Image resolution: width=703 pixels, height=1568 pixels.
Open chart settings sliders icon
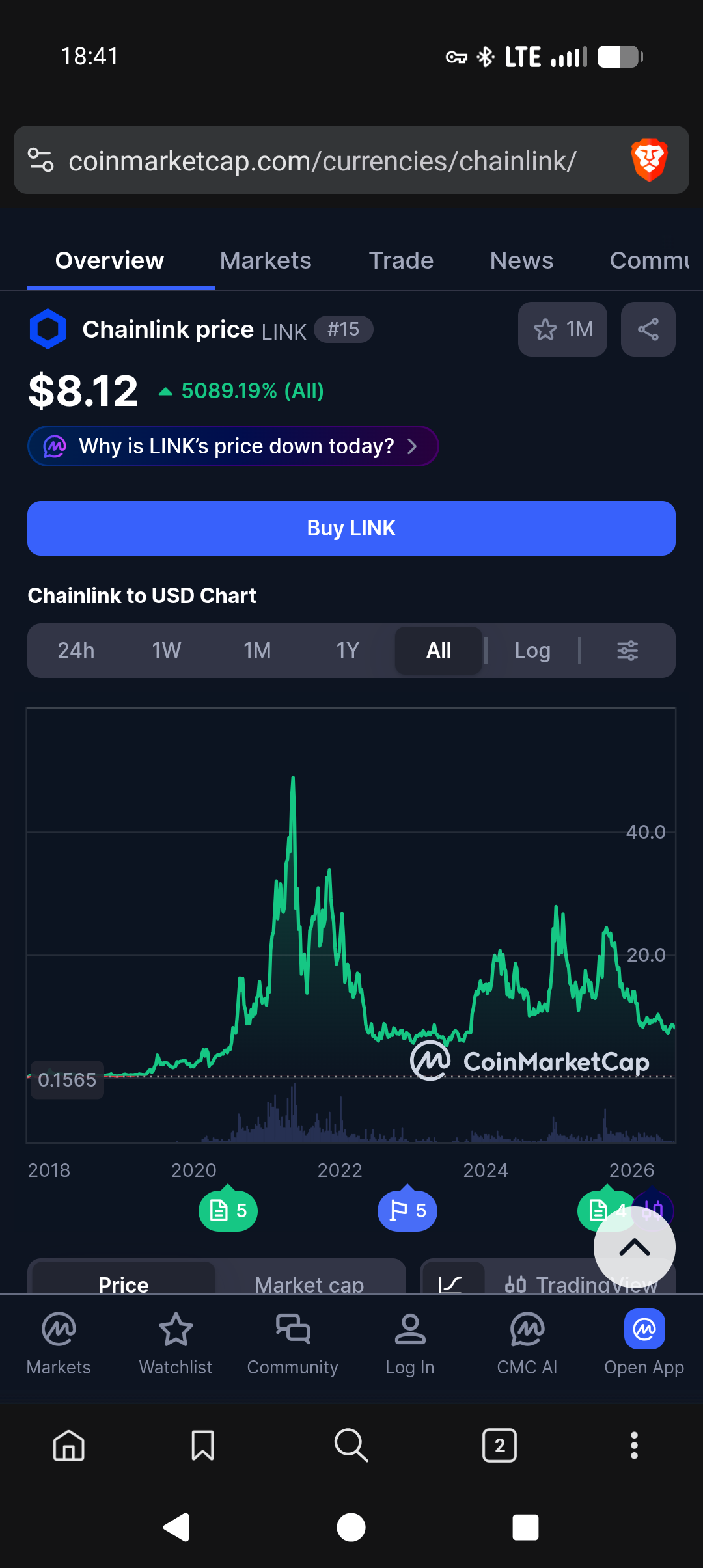click(x=627, y=651)
